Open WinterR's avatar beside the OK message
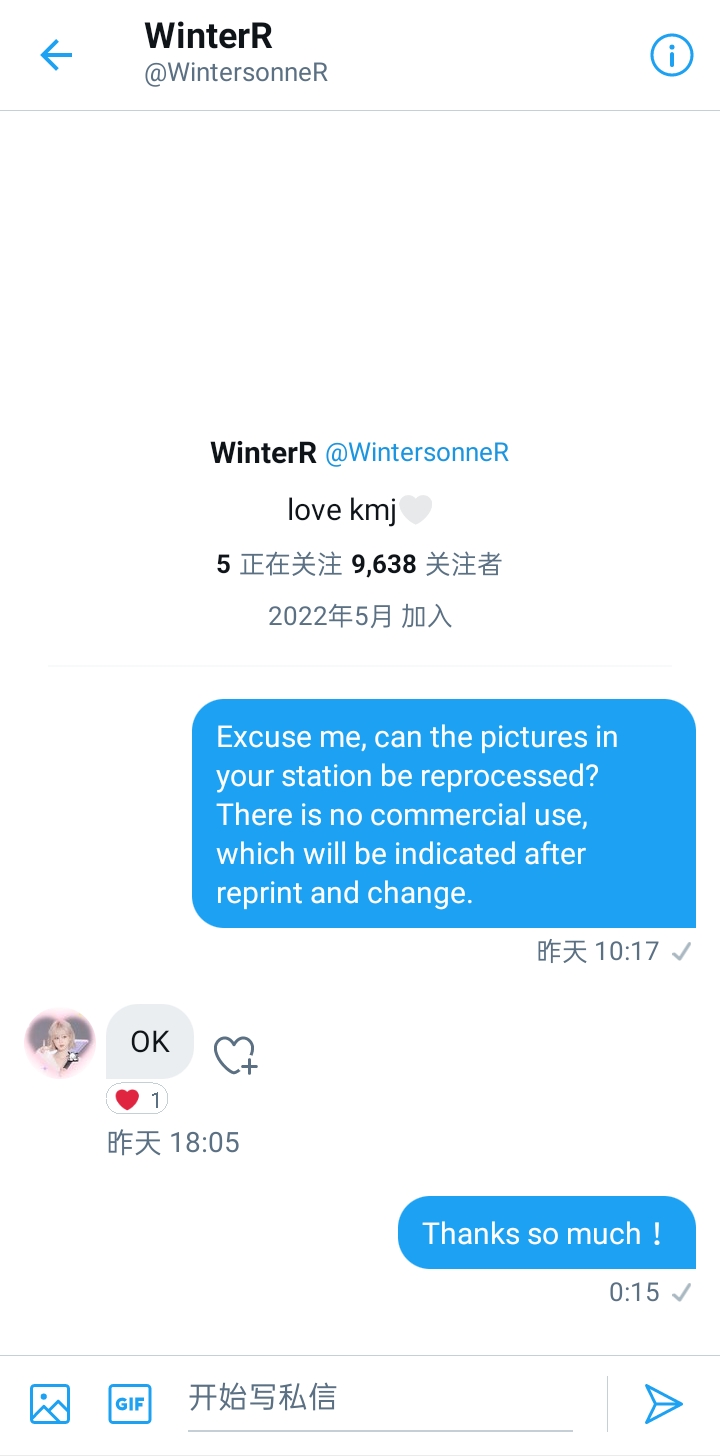The height and width of the screenshot is (1456, 720). (x=60, y=1043)
